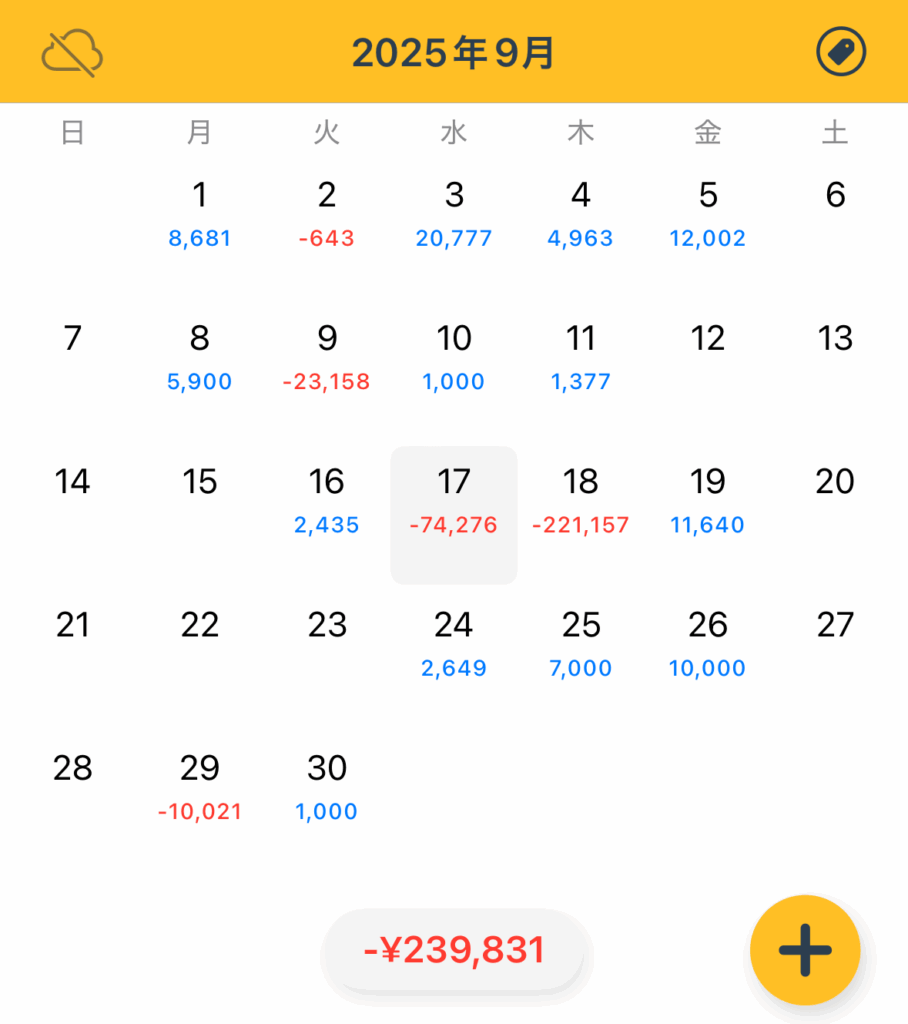This screenshot has width=908, height=1024.
Task: Select day 19 with 11,640
Action: point(708,499)
